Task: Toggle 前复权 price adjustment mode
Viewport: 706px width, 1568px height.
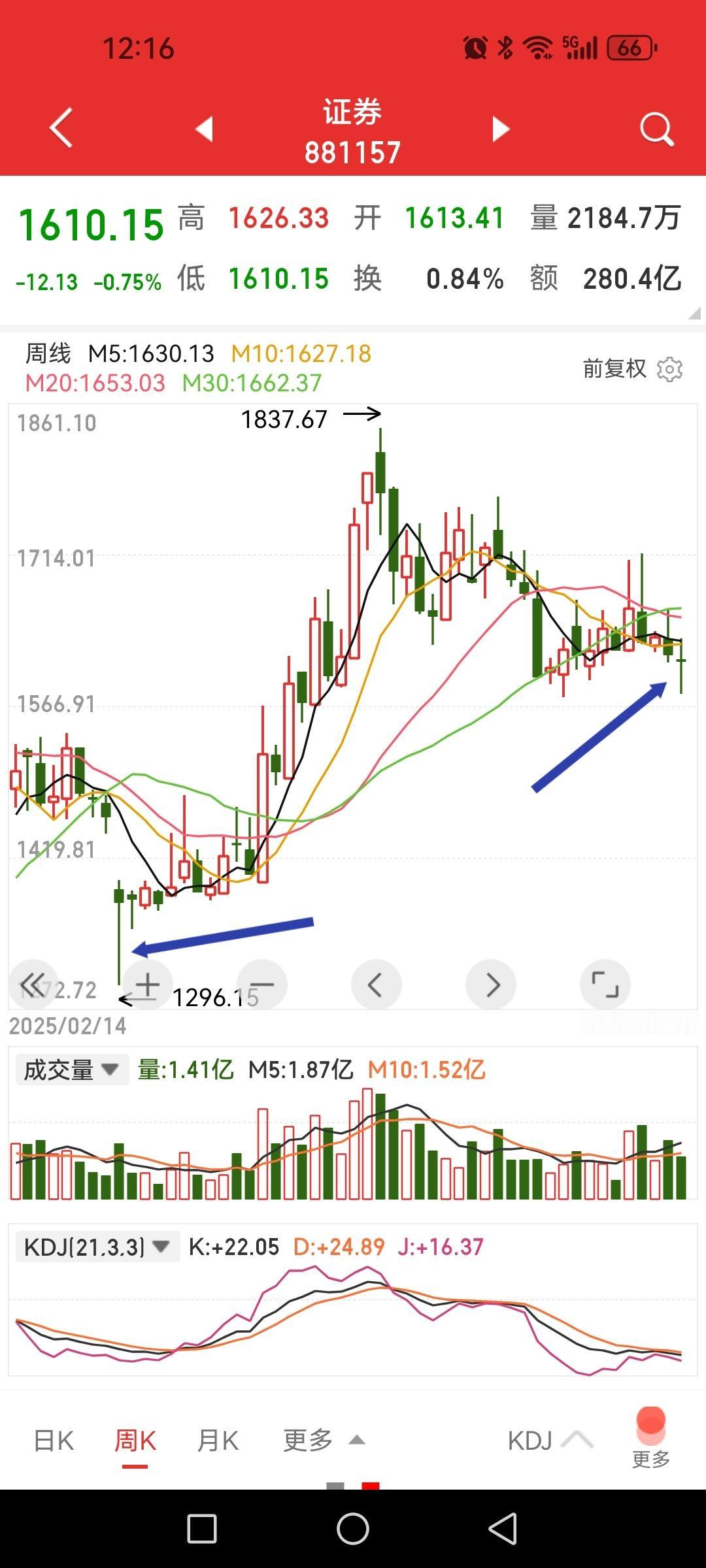Action: (615, 368)
